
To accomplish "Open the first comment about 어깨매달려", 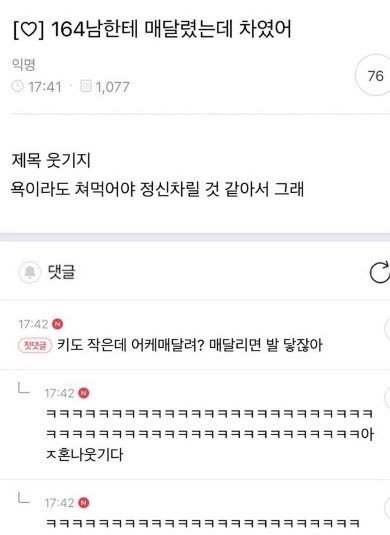I will [x=195, y=335].
